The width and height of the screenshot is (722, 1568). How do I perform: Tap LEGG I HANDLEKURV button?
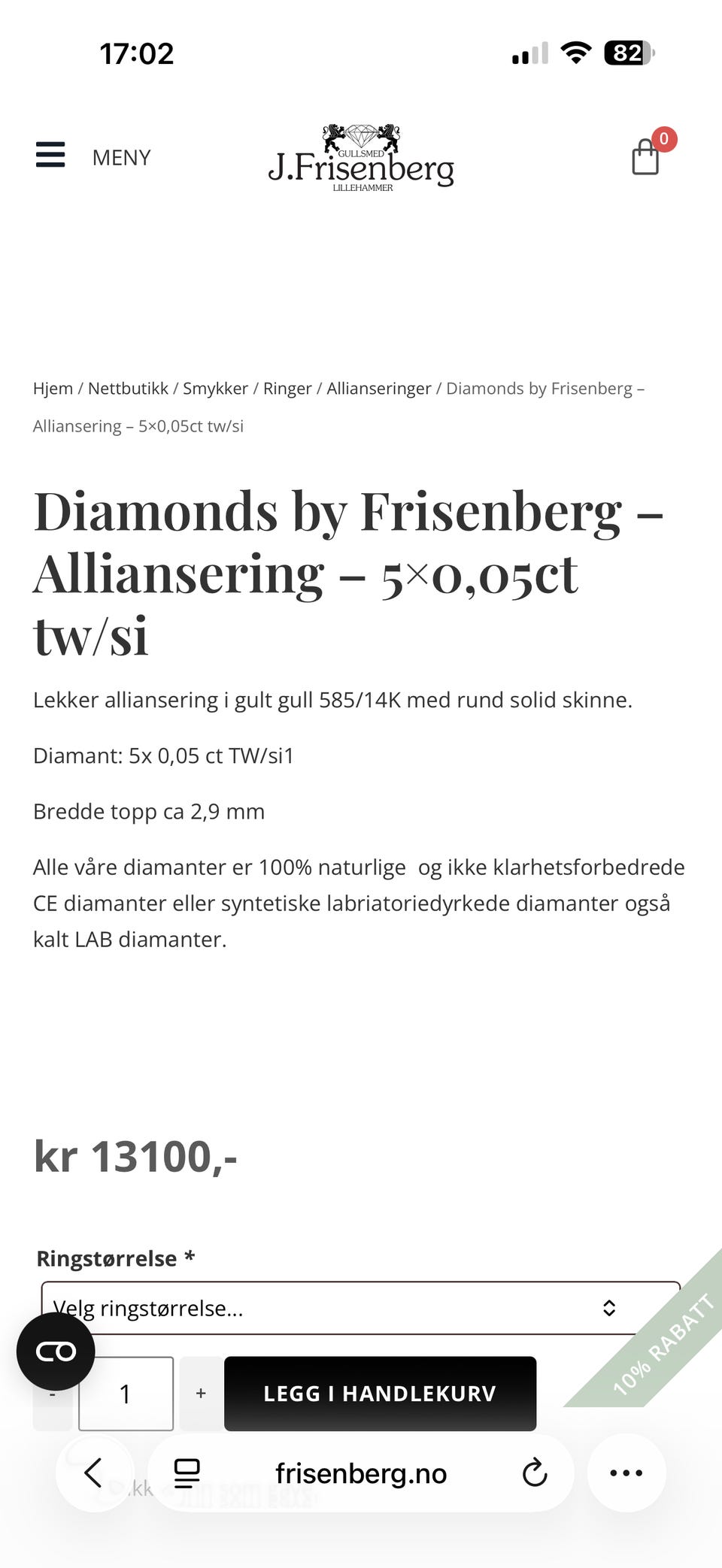click(x=378, y=1394)
